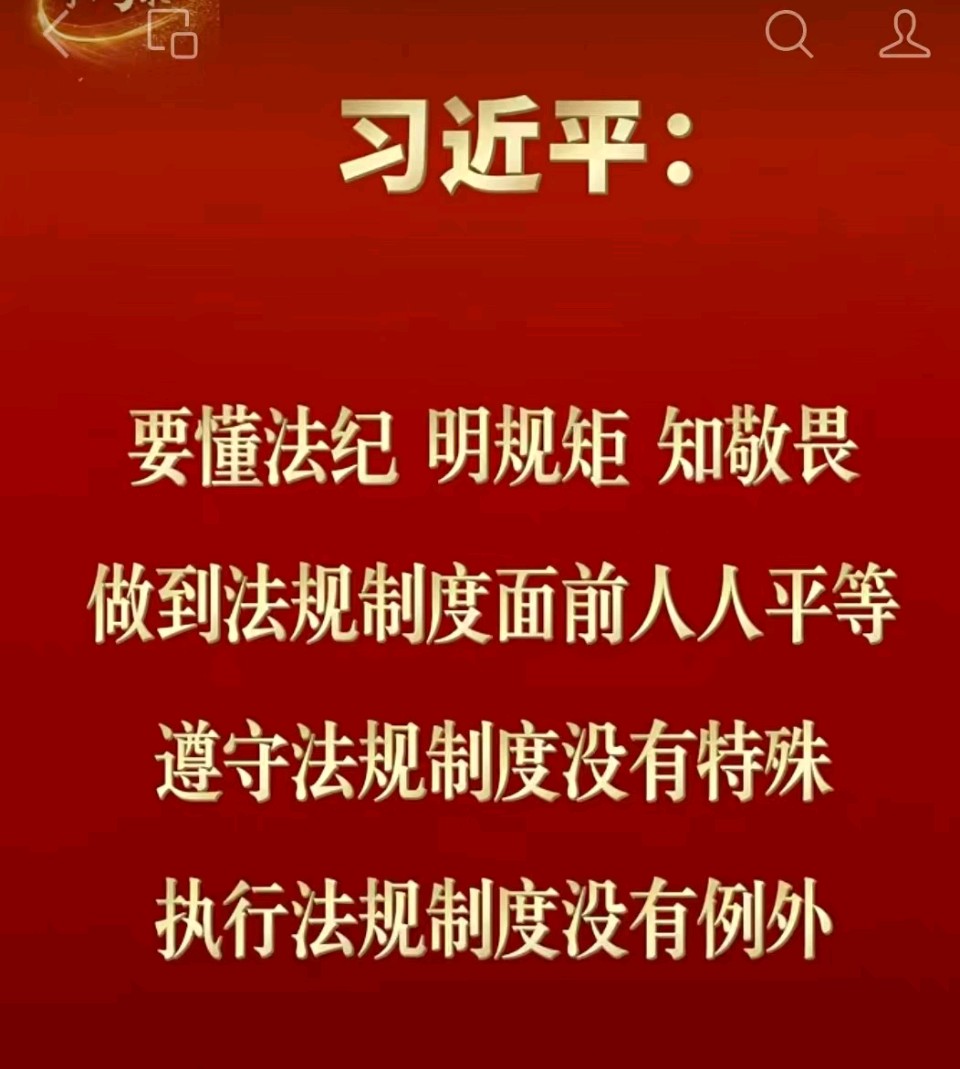Go back using the top-left arrow
Image resolution: width=960 pixels, height=1069 pixels.
(x=55, y=37)
